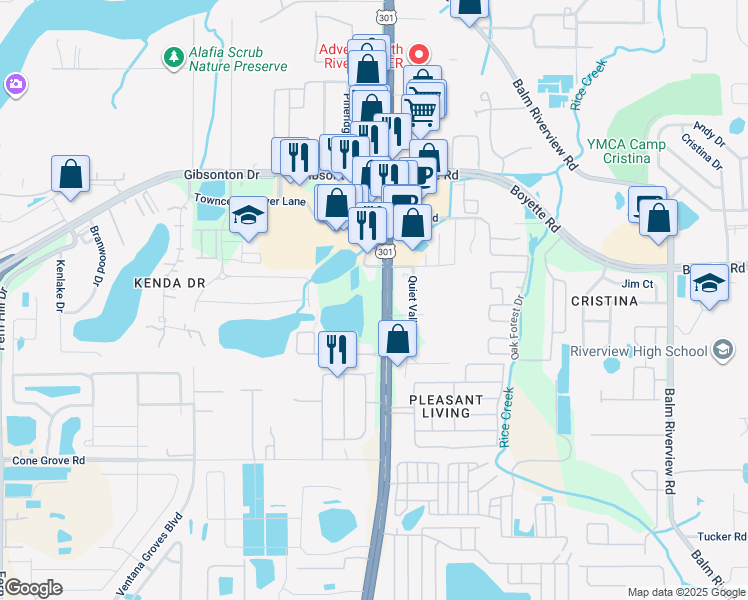Viewport: 748px width, 600px height.
Task: Select the restaurant marker above Pleasant Living
Action: pos(337,349)
